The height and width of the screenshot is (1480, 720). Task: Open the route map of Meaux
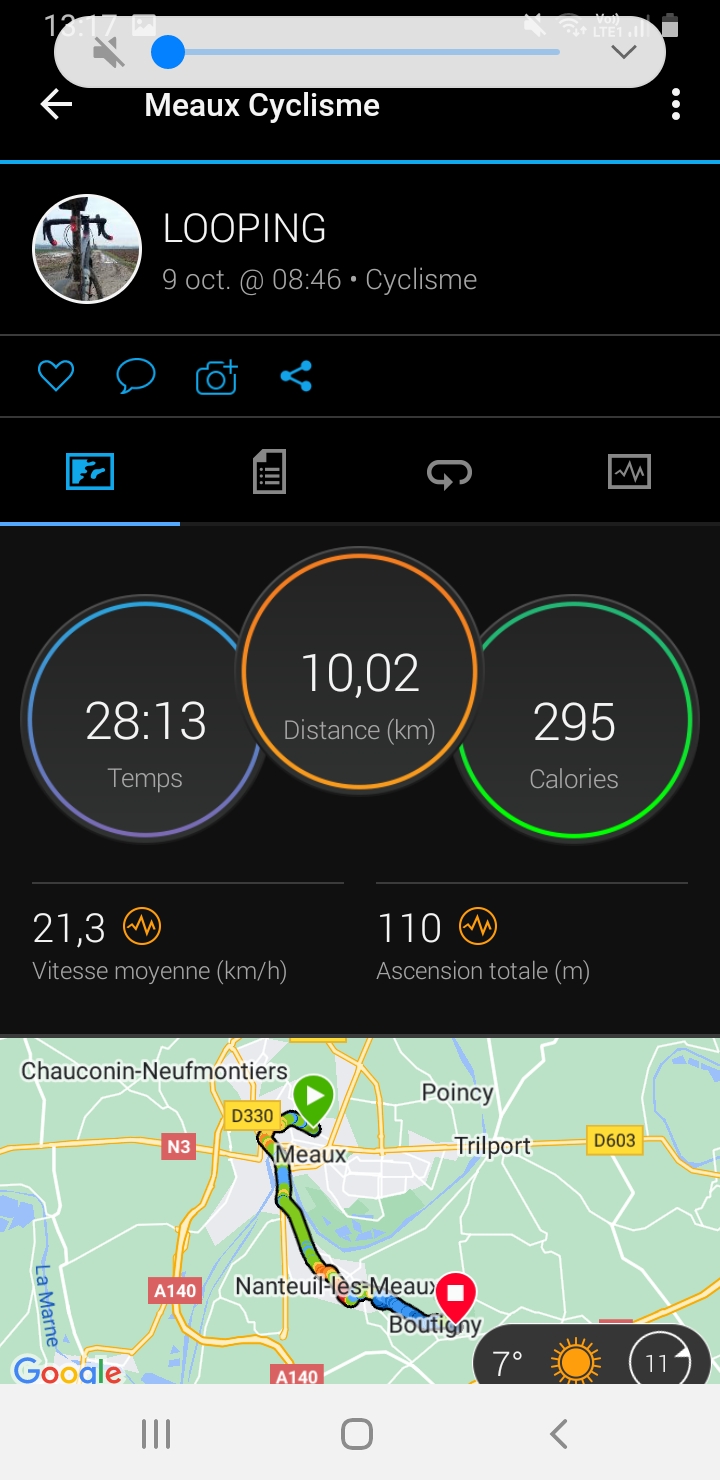coord(360,1211)
